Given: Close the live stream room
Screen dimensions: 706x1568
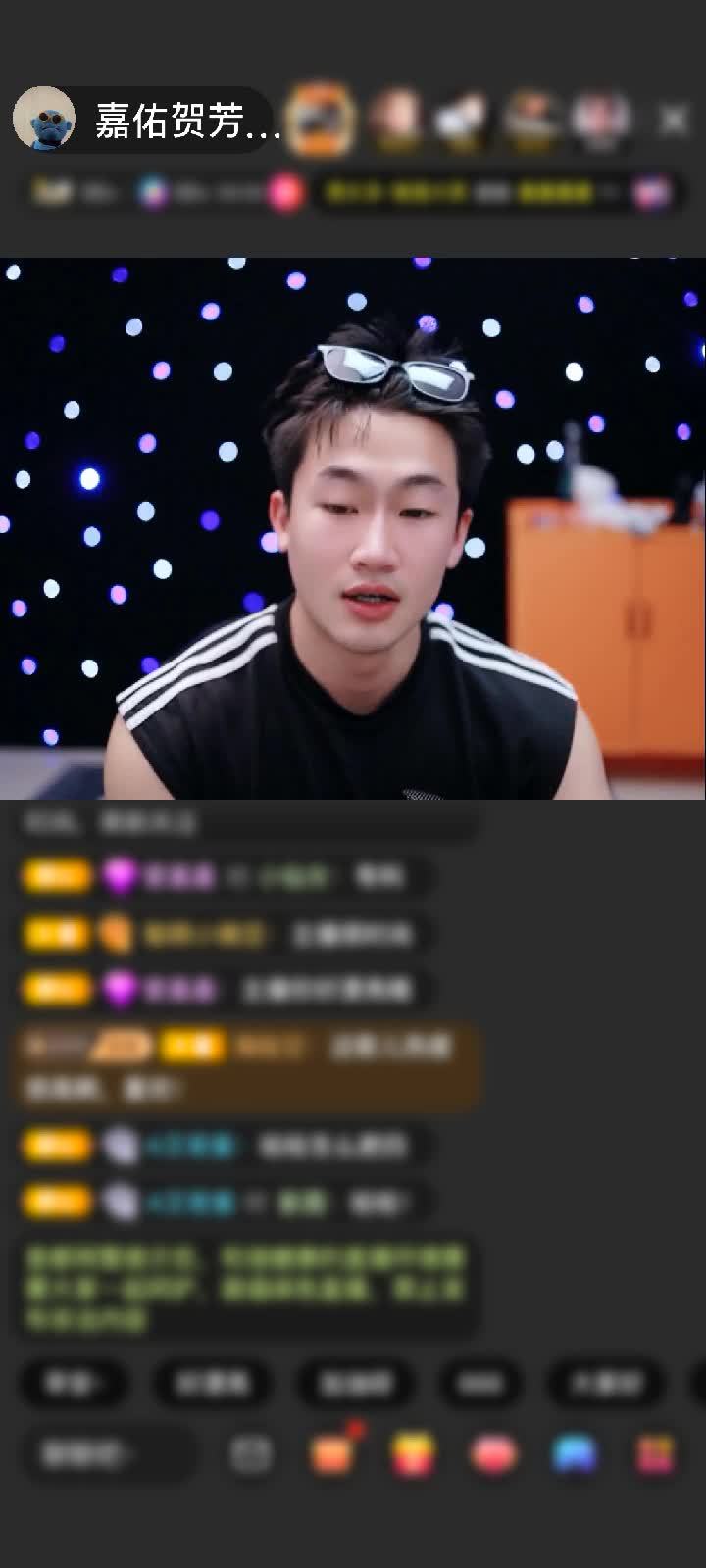Looking at the screenshot, I should (x=674, y=120).
